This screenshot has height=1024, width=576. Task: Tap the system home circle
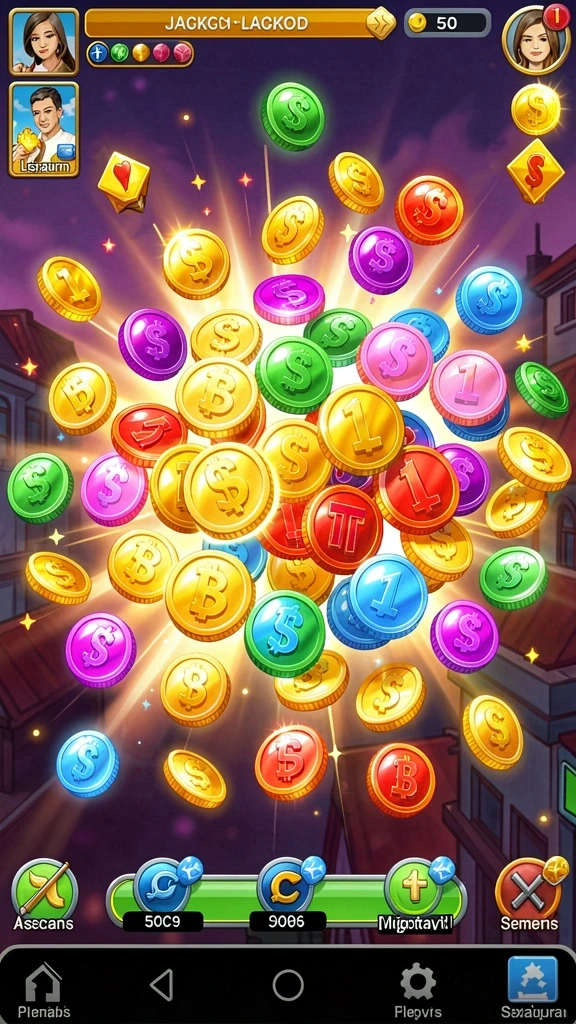pos(288,985)
